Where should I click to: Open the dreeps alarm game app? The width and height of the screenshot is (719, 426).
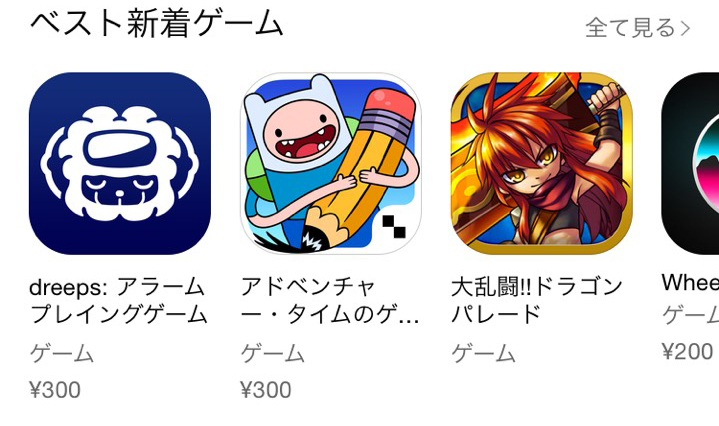coord(119,163)
